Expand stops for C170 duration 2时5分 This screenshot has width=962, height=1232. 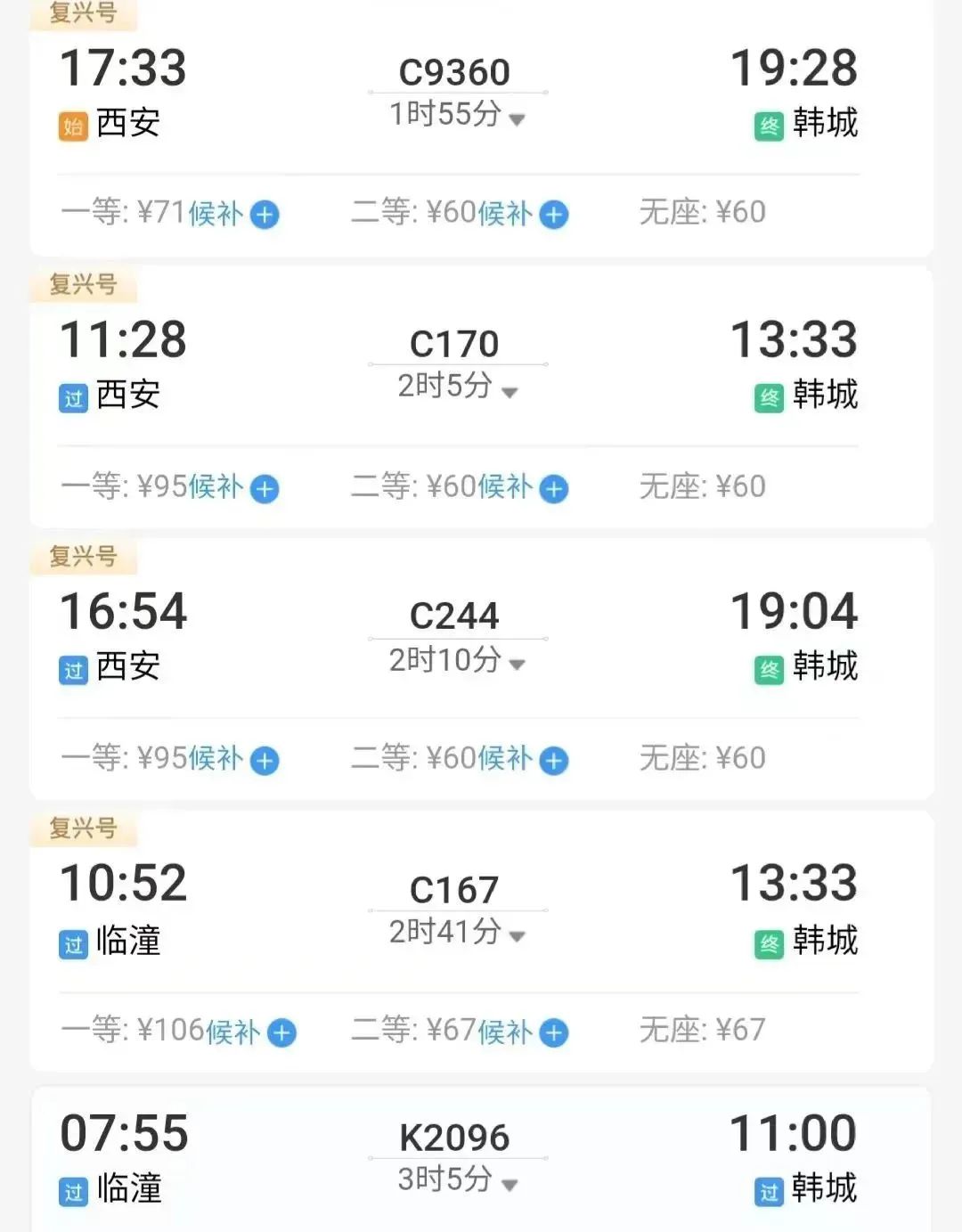pyautogui.click(x=510, y=391)
